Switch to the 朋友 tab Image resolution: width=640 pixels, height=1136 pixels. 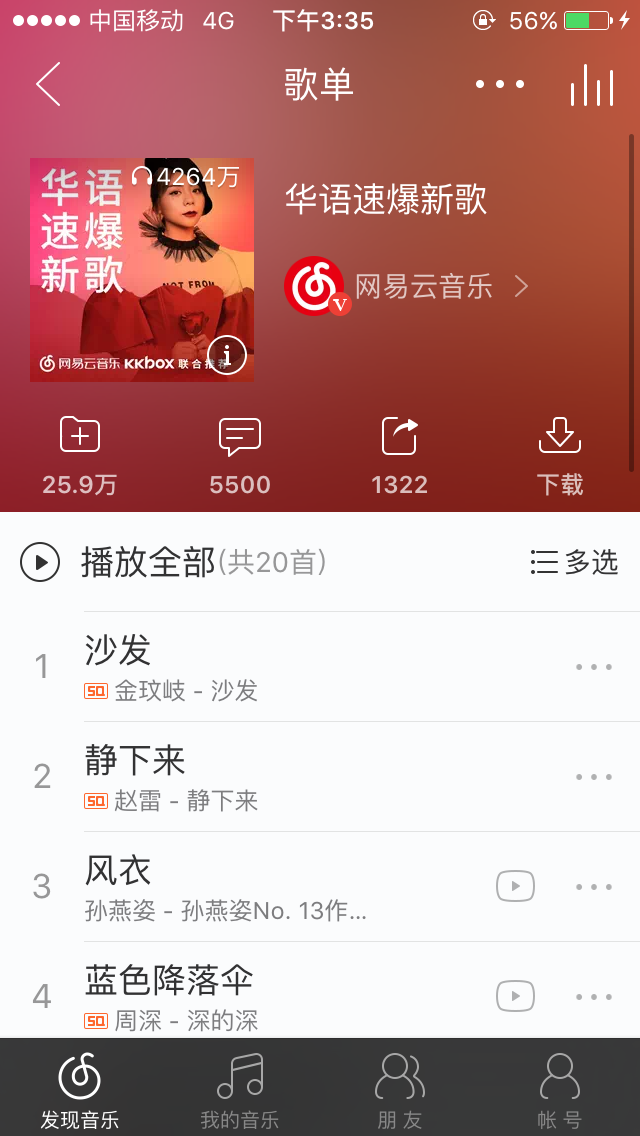(x=400, y=1088)
